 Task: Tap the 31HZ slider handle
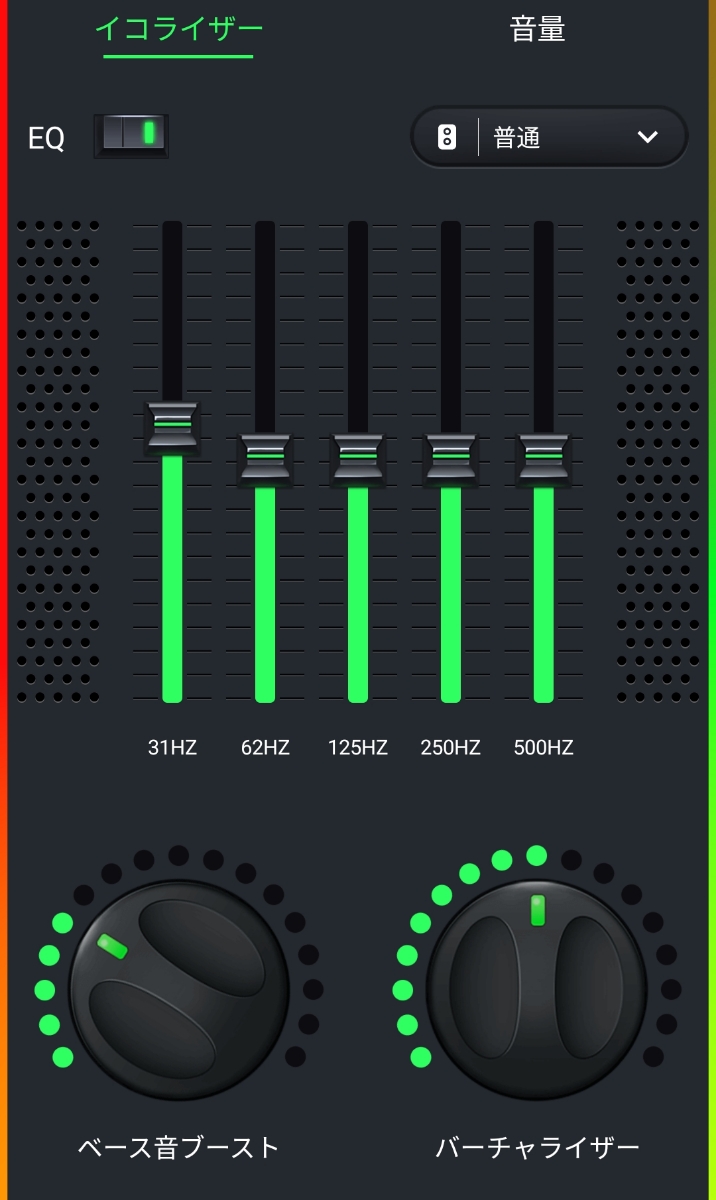point(172,426)
